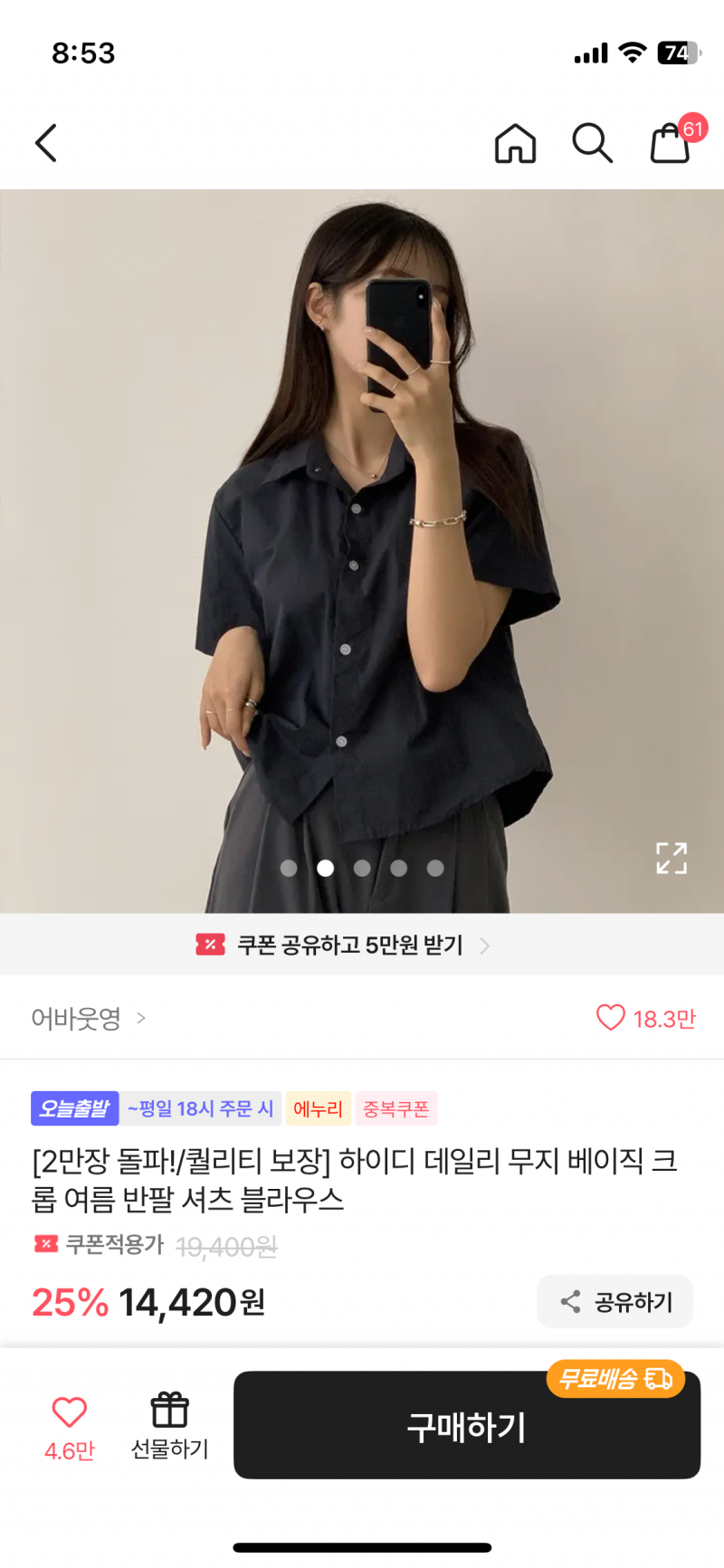Tap the 중복쿠폰 label
This screenshot has width=724, height=1568.
click(396, 1108)
